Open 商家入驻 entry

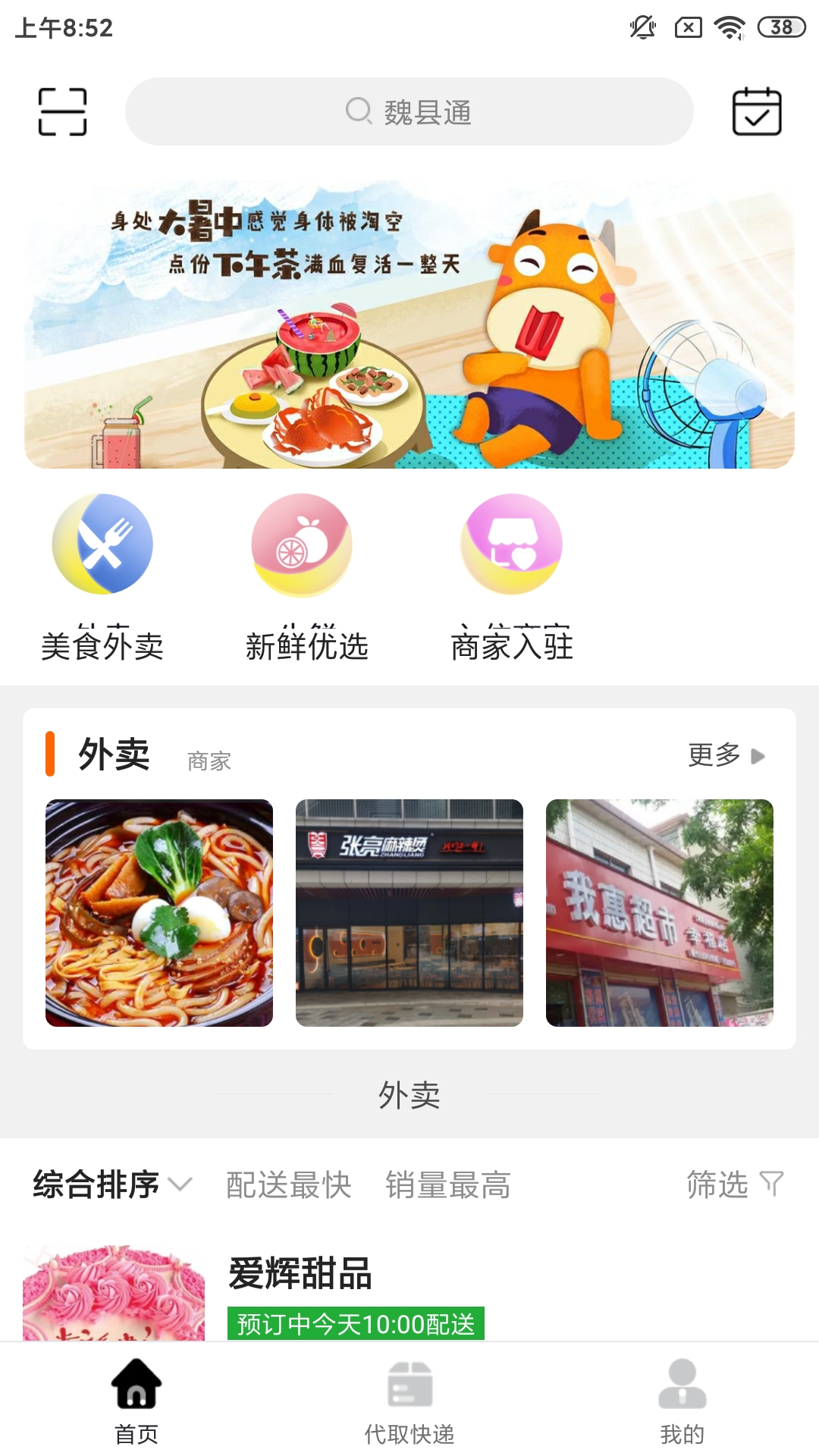click(512, 576)
